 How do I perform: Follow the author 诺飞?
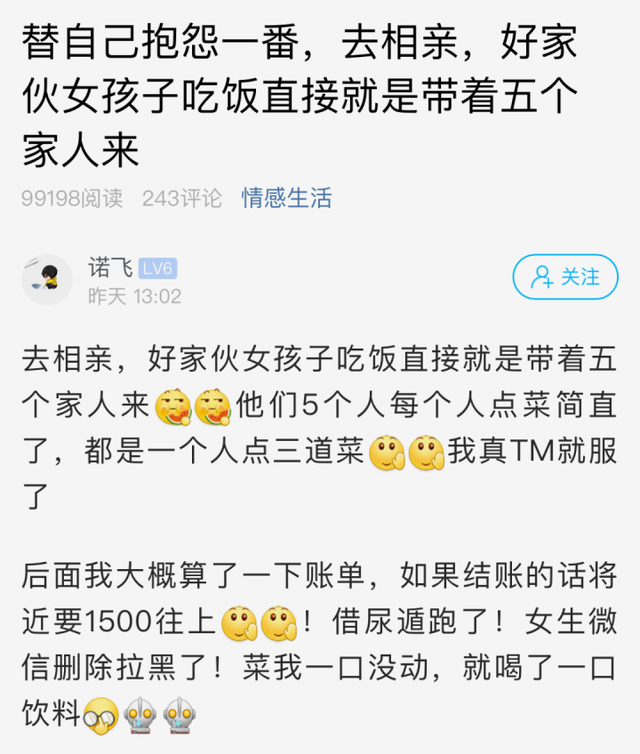click(x=565, y=277)
